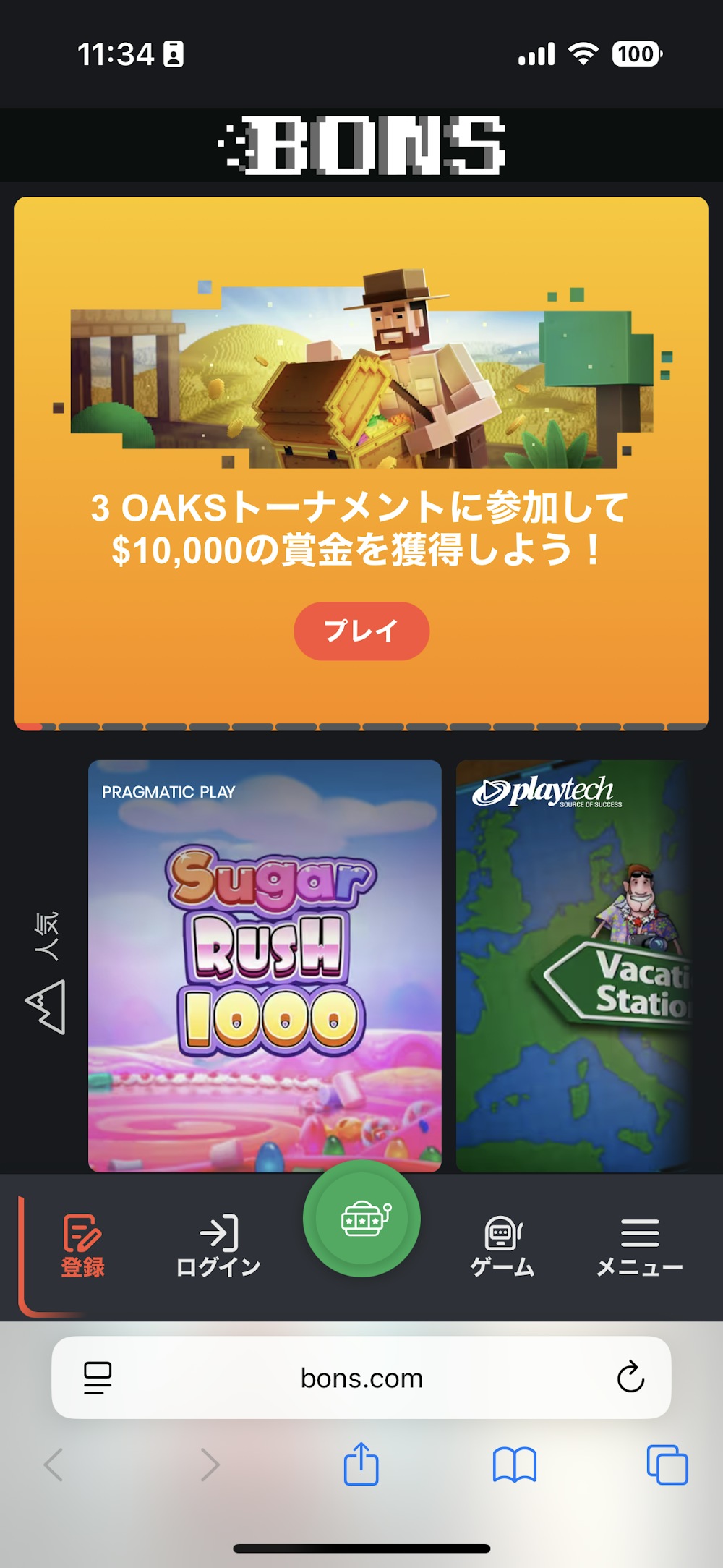Tap the bons.com address bar

pos(361,1378)
